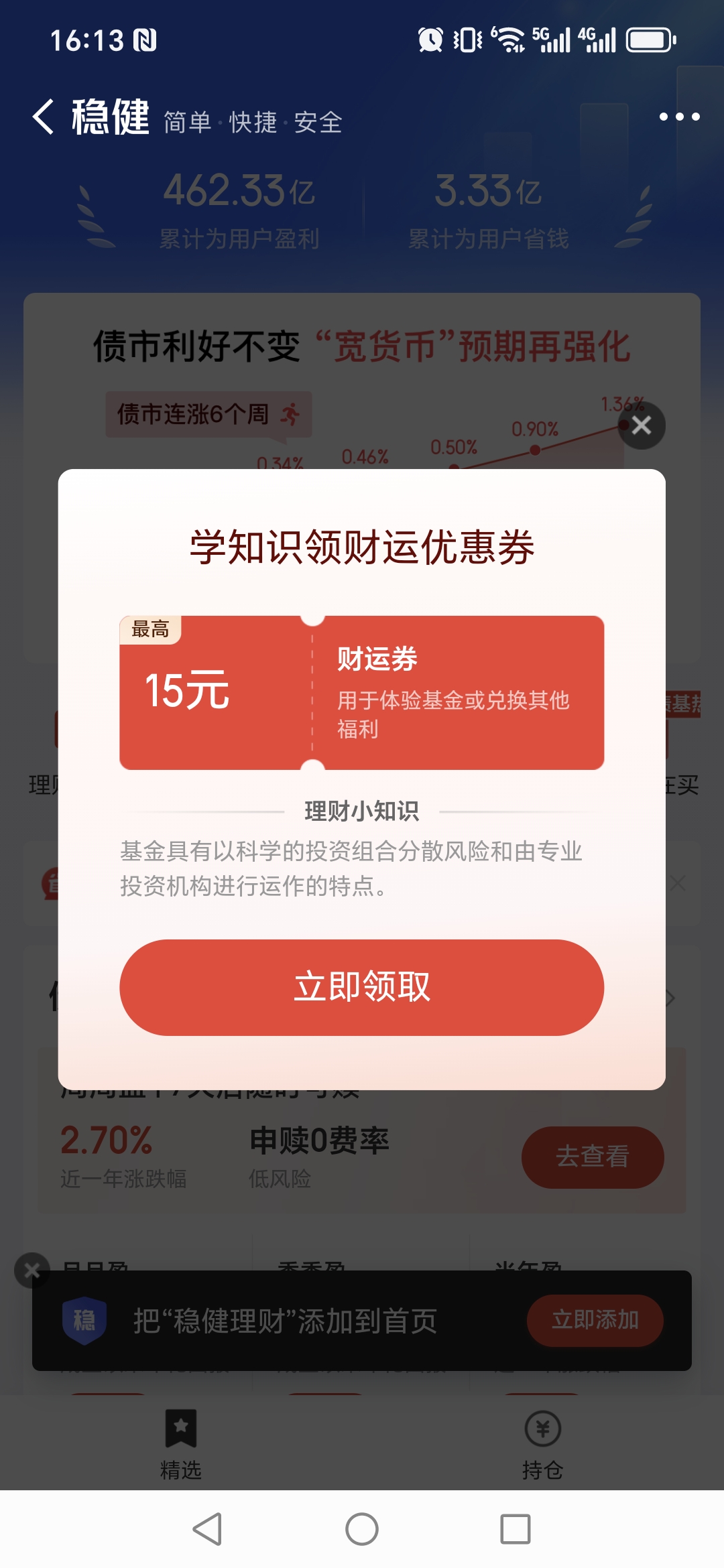Dismiss the add-to-homepage banner
The image size is (724, 1568).
(32, 1270)
